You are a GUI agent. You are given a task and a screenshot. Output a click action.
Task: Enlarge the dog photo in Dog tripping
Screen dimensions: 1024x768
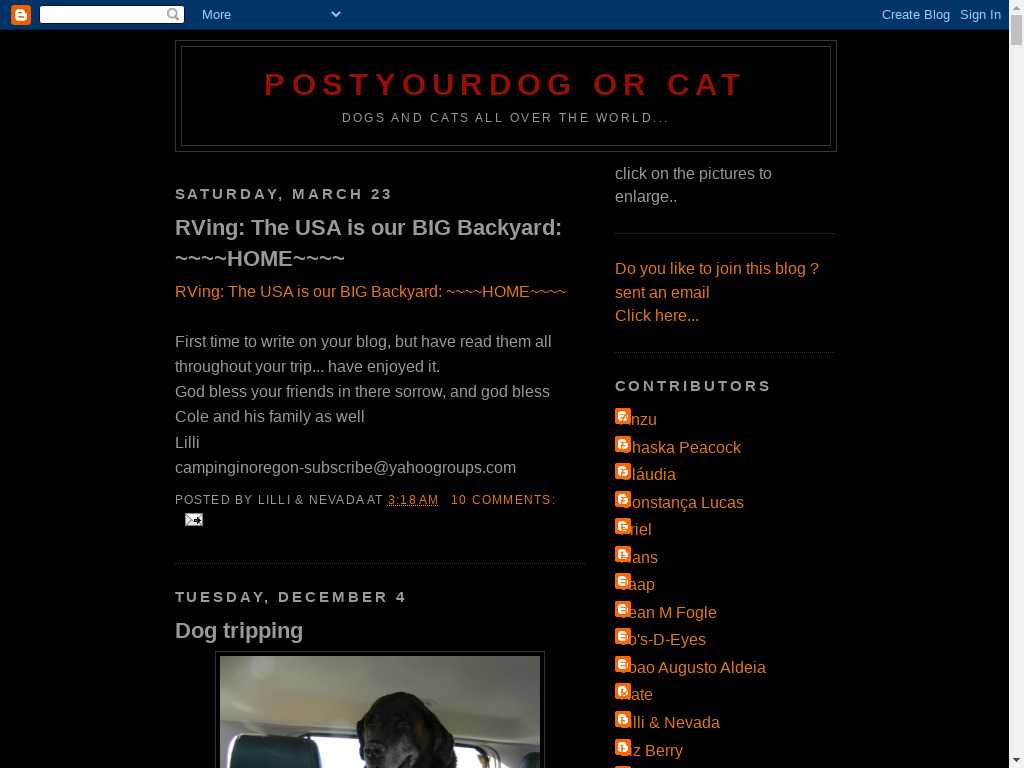(380, 711)
